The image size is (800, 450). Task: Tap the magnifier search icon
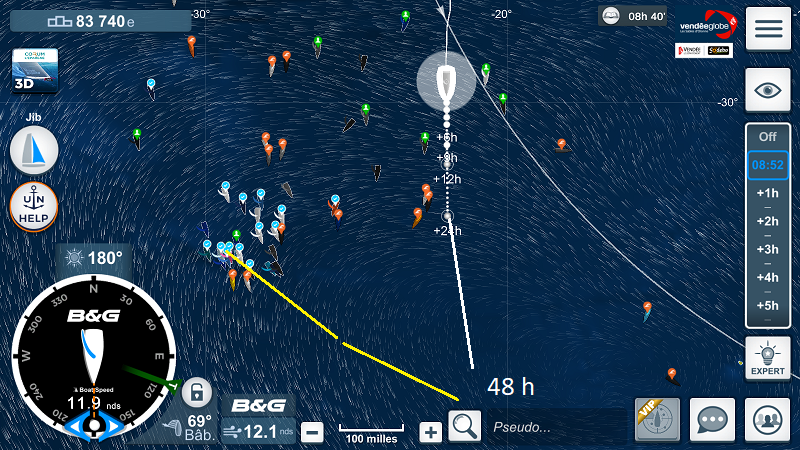(465, 426)
